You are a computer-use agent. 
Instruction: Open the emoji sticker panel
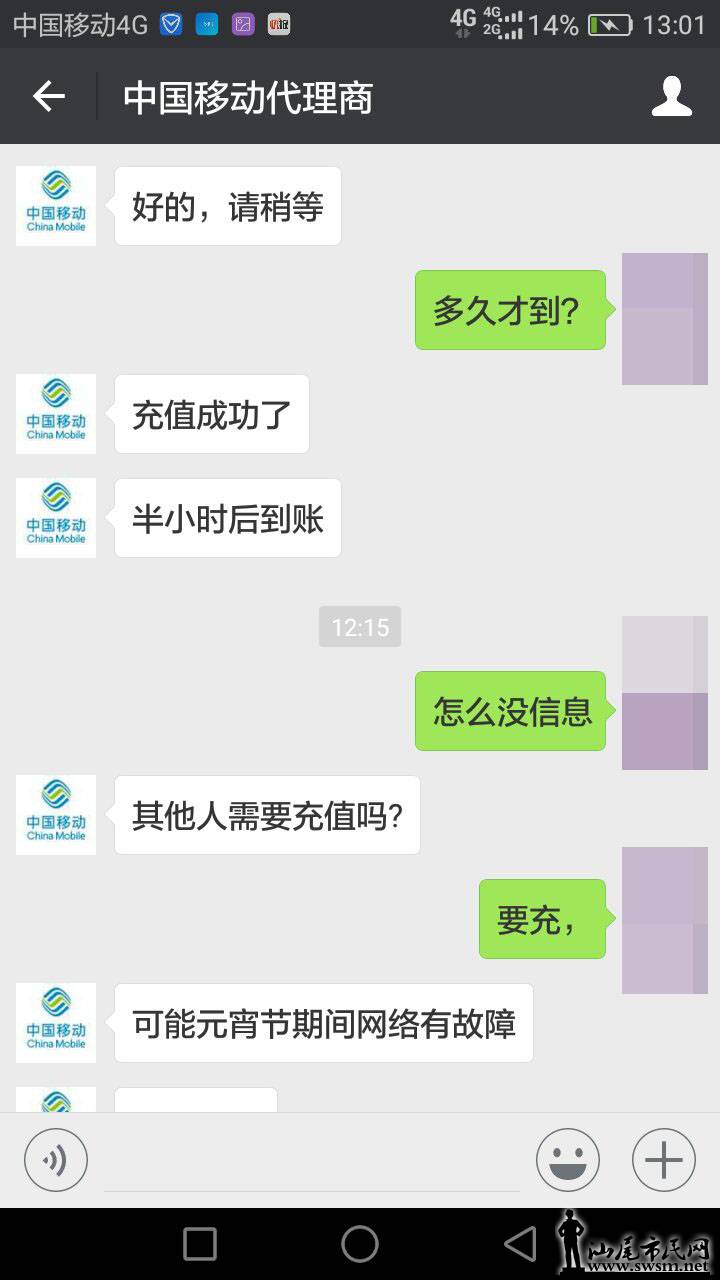point(567,1160)
